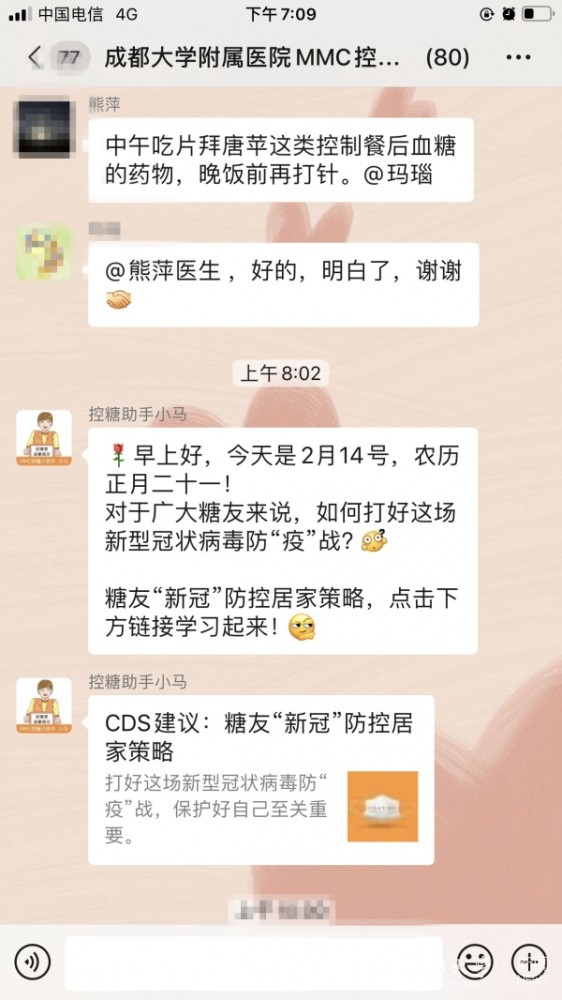Go back to the chat list

pos(35,57)
